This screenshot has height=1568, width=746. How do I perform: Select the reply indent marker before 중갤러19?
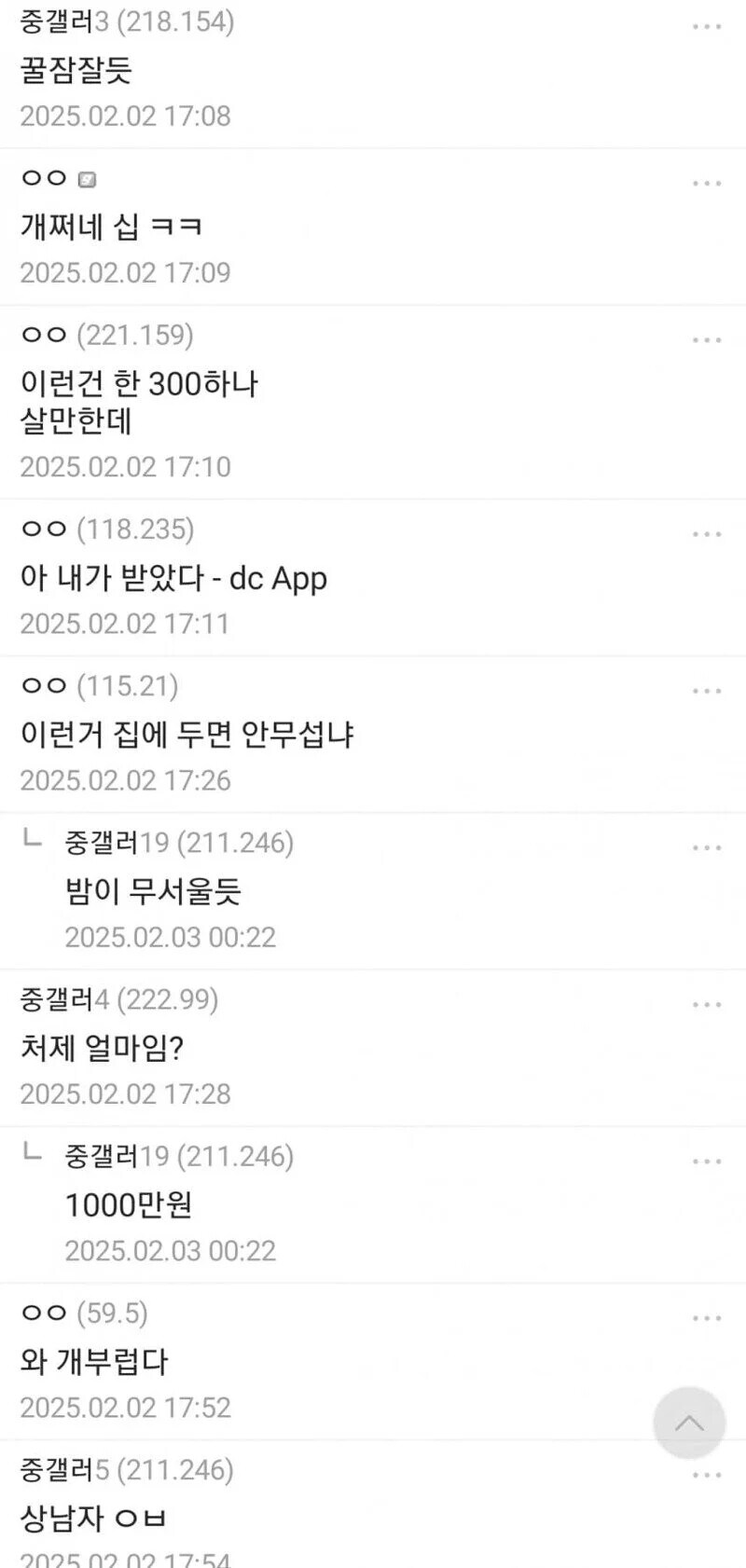[x=29, y=840]
